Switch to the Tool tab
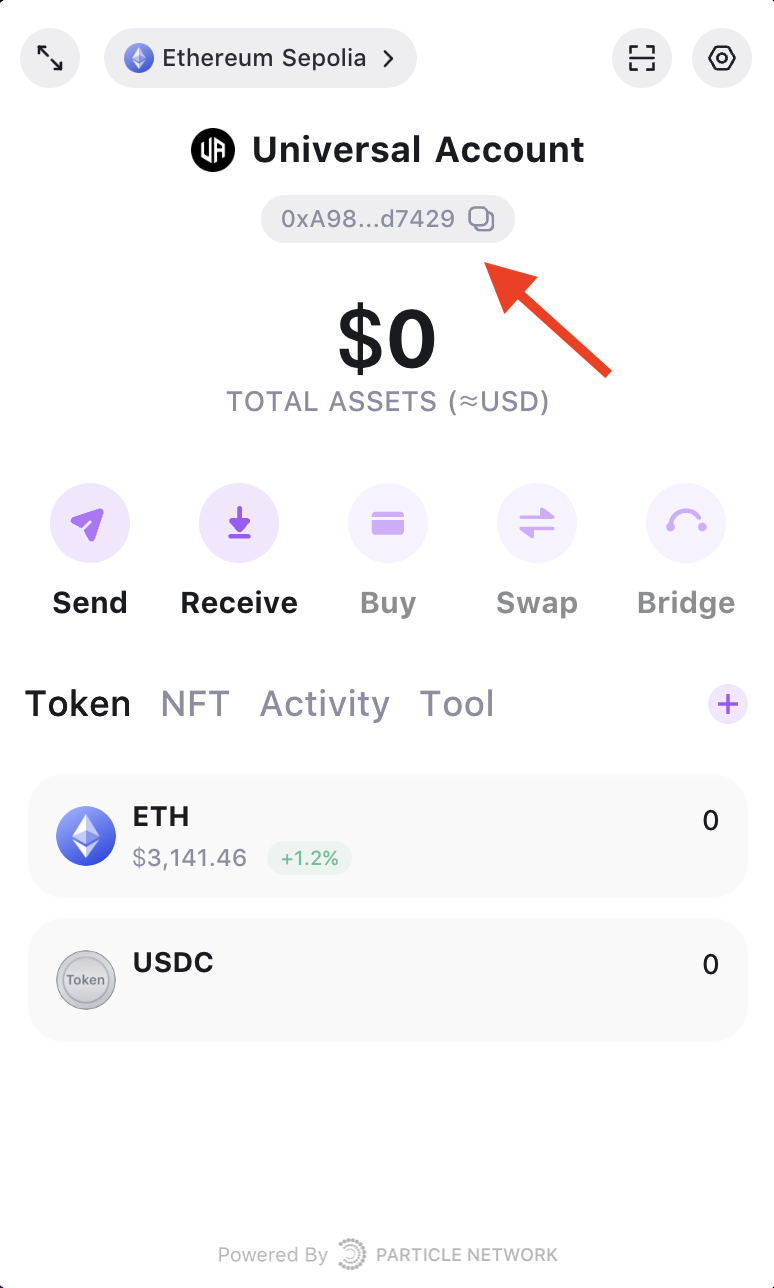This screenshot has width=774, height=1288. pos(457,704)
